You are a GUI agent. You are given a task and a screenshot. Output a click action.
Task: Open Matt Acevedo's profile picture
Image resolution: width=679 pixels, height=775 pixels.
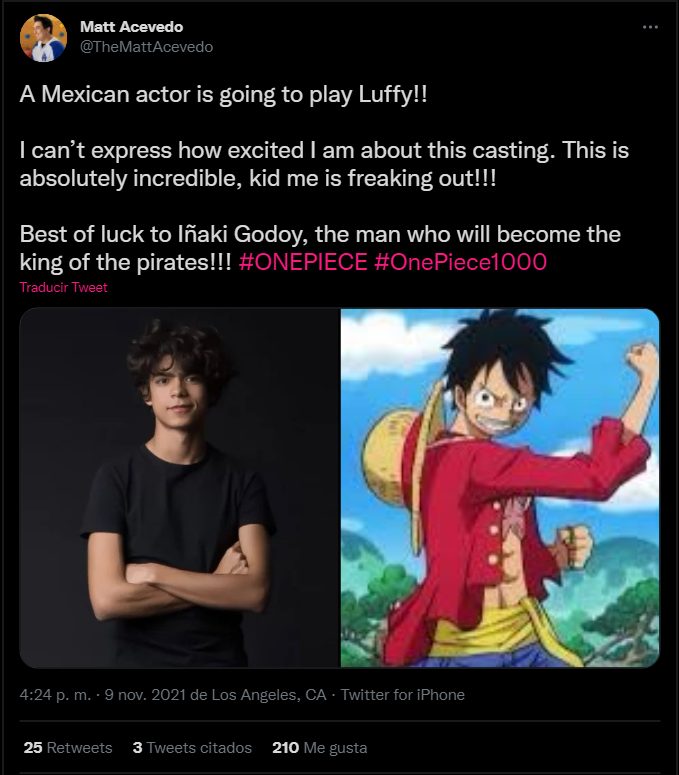(x=43, y=38)
